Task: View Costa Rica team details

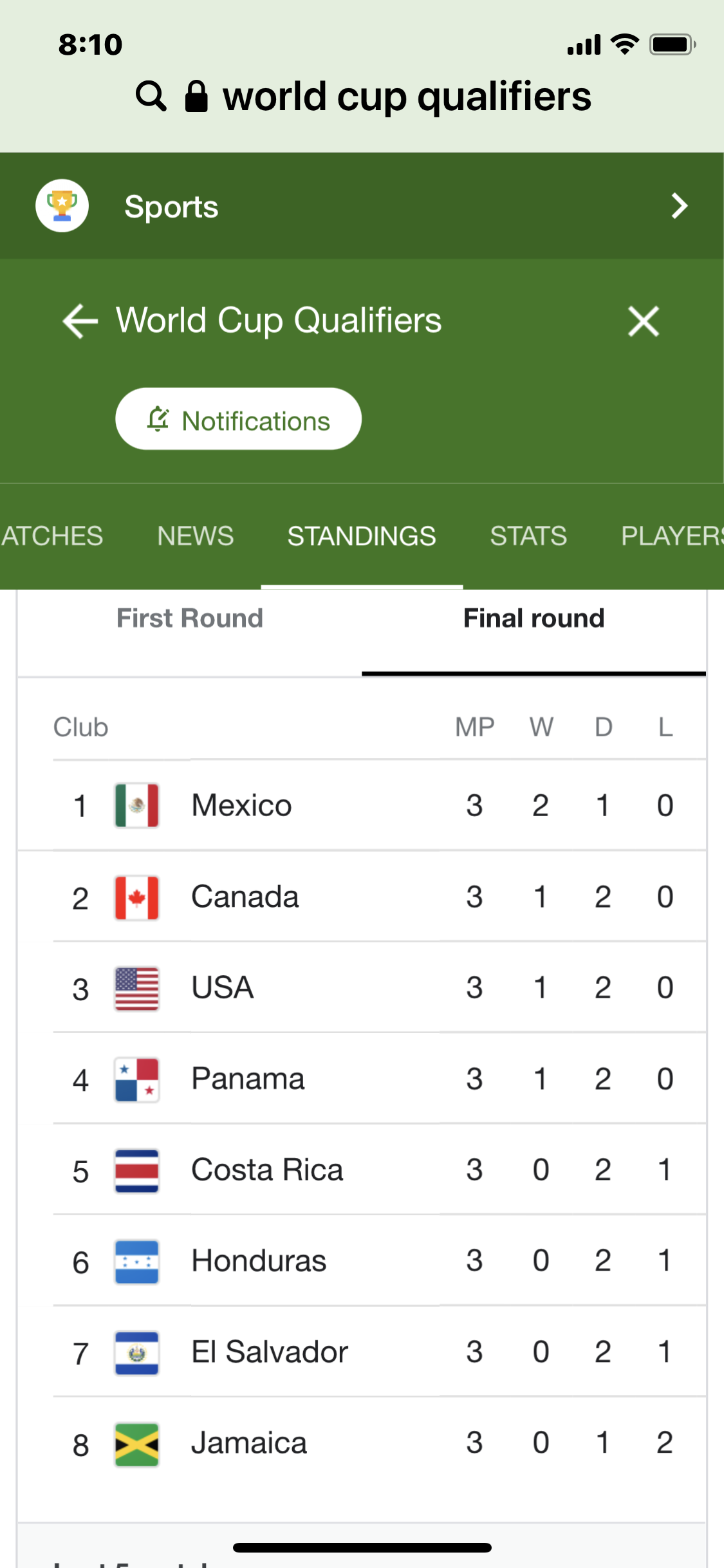Action: coord(267,1170)
